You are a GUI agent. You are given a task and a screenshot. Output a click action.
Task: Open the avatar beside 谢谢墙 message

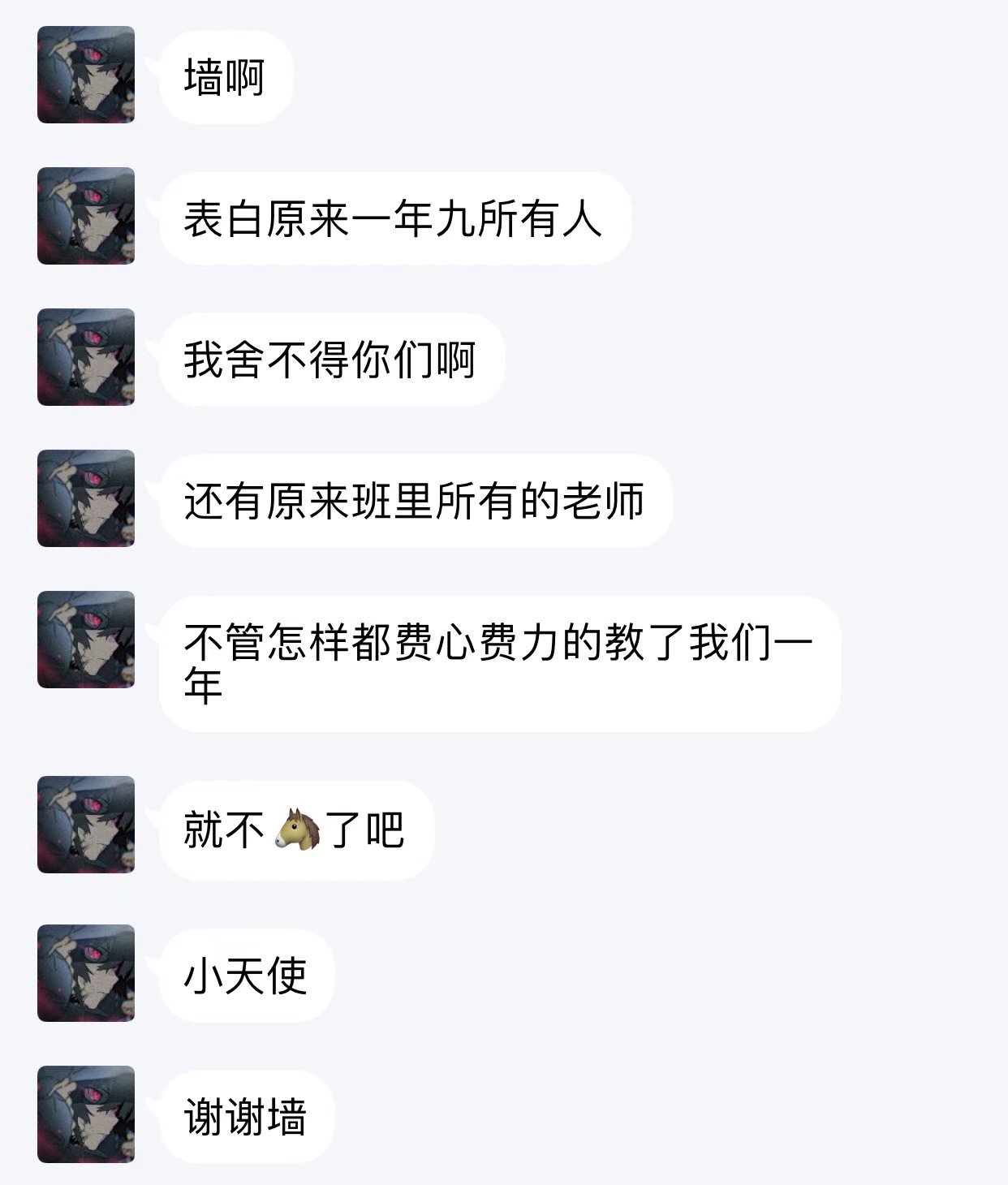pyautogui.click(x=86, y=1114)
